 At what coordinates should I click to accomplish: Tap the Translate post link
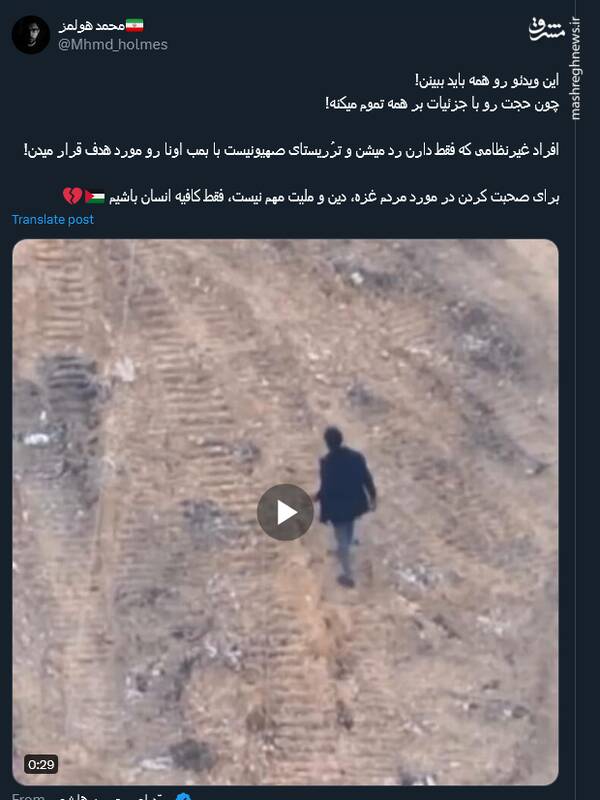click(x=53, y=219)
